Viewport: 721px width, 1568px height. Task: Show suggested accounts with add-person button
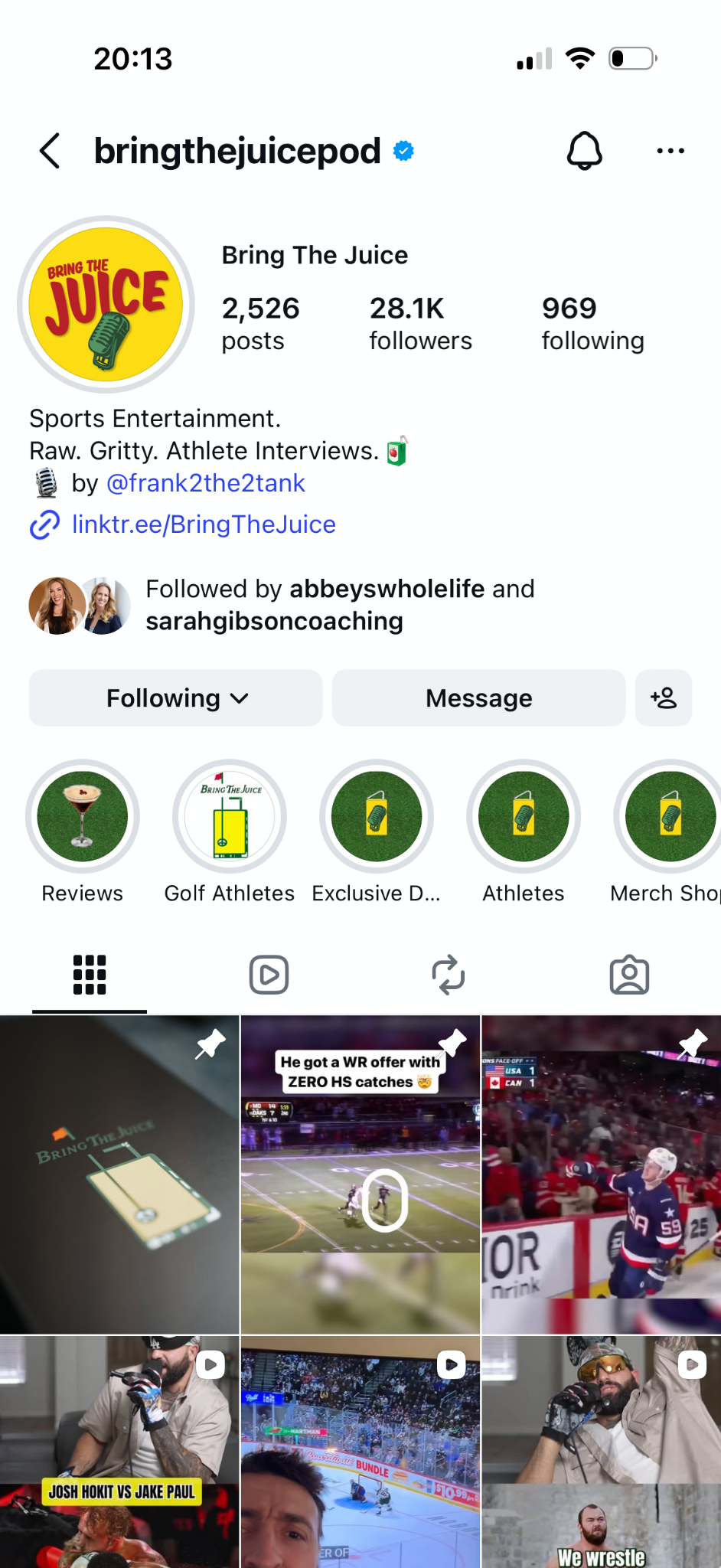click(x=664, y=698)
